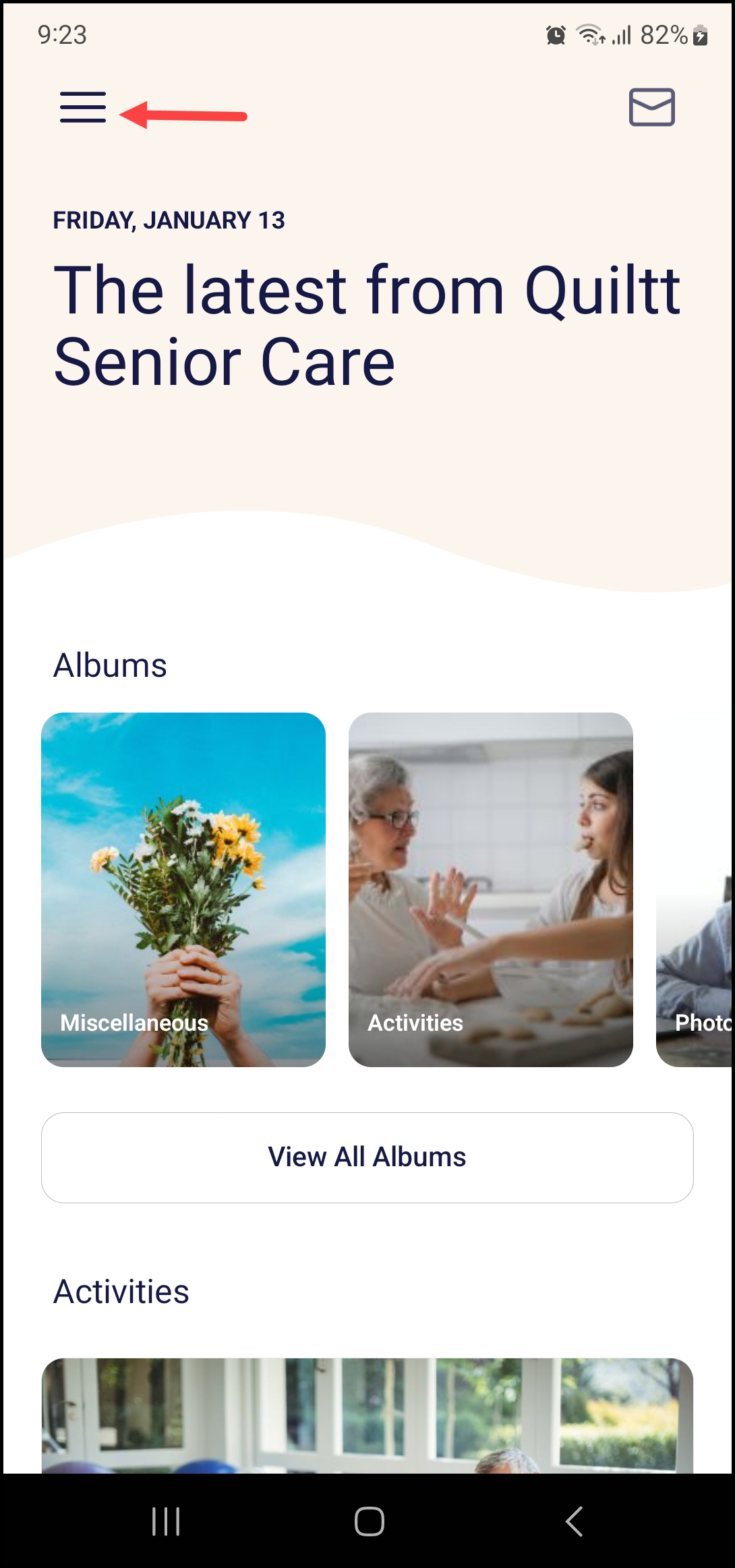Tap the Wi-Fi status icon
This screenshot has height=1568, width=735.
pos(588,35)
